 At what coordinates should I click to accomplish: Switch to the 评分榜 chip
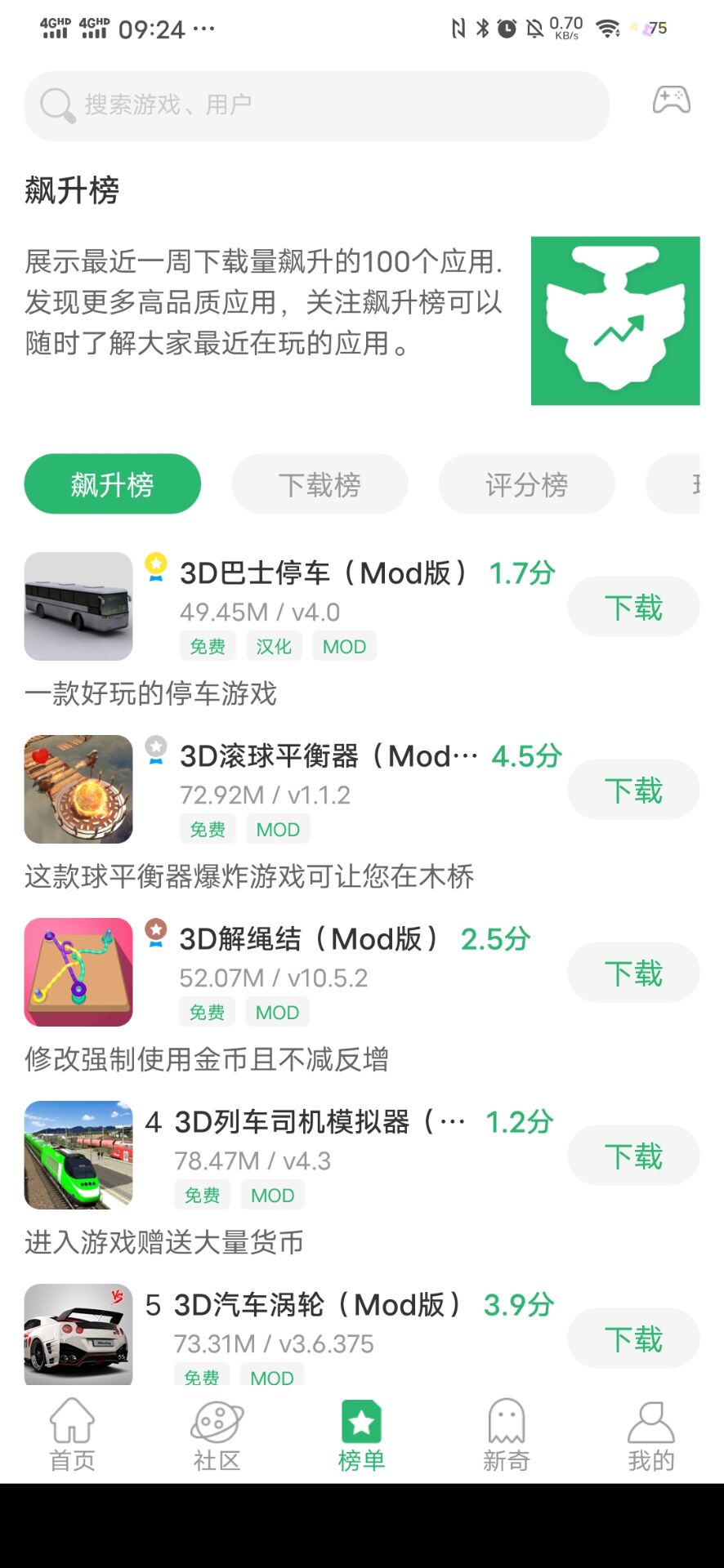[526, 484]
